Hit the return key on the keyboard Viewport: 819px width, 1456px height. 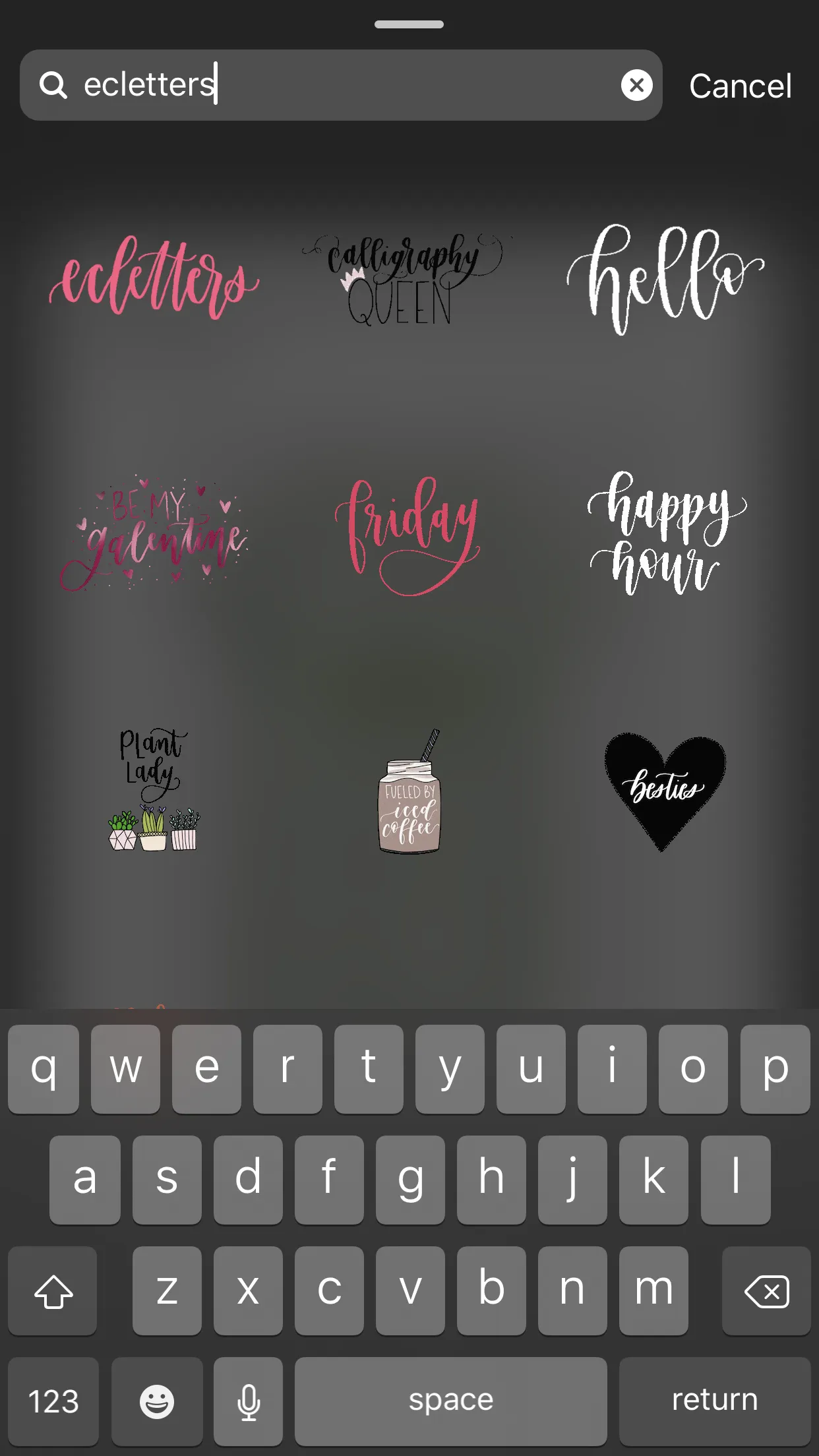point(714,1401)
